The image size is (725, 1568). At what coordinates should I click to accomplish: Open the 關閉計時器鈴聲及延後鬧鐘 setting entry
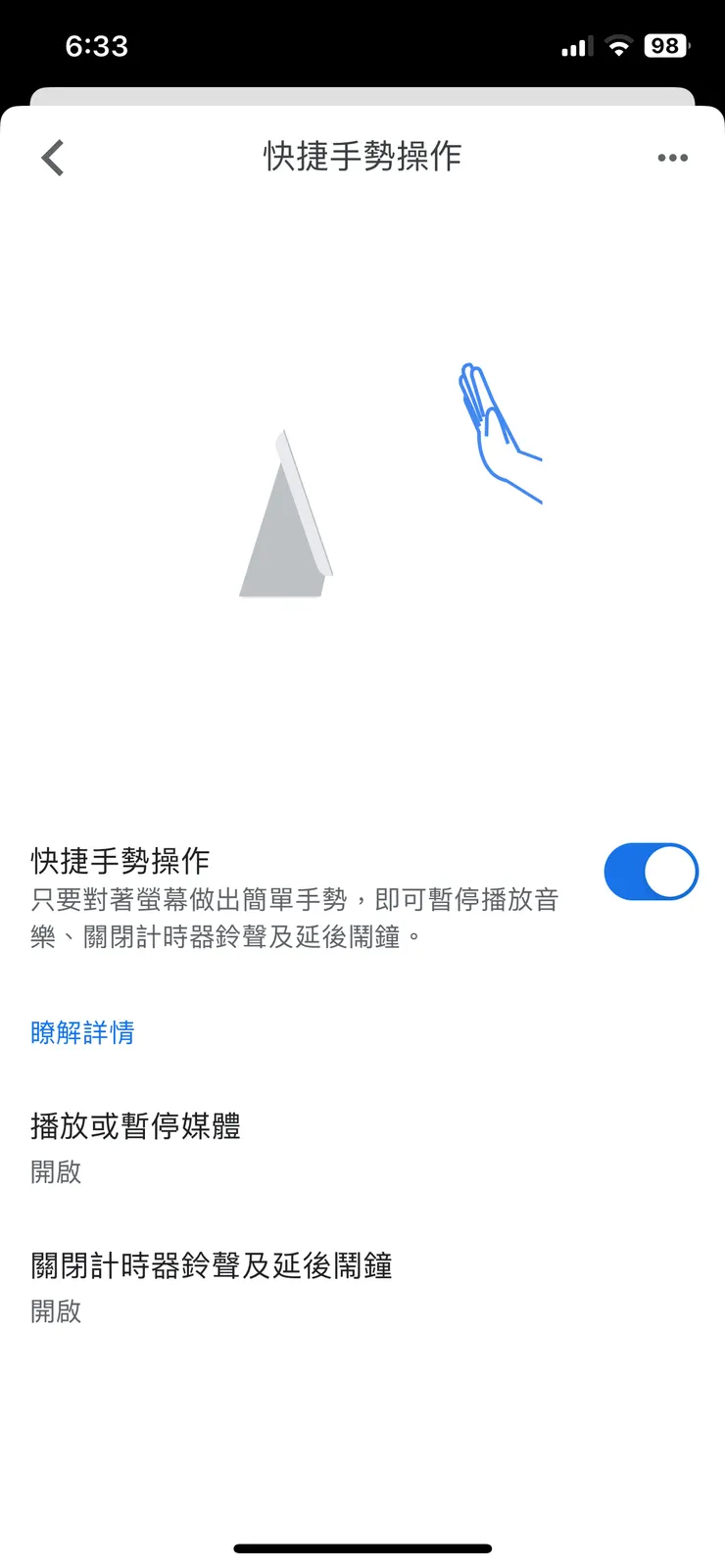coord(210,1265)
